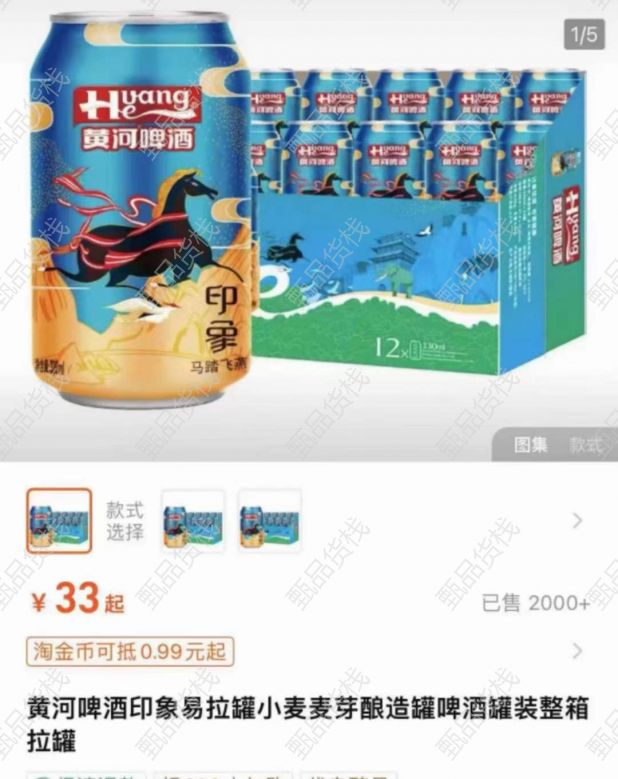Open the 淘金币可抵0.99元起 offer
618x779 pixels.
tap(130, 652)
